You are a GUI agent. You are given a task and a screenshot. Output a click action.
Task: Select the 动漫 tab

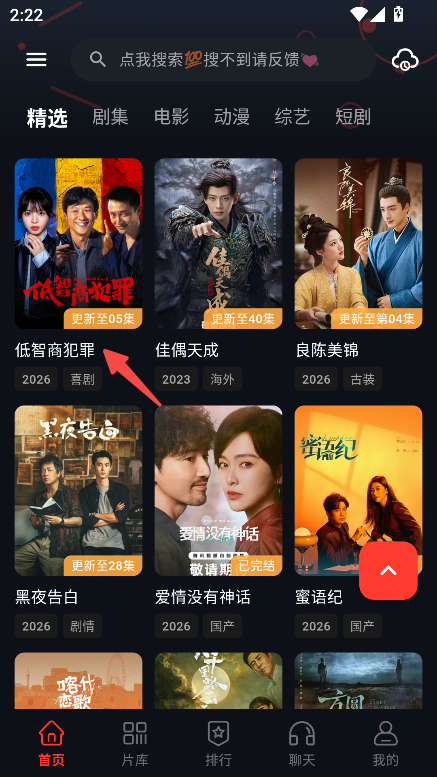[x=232, y=117]
